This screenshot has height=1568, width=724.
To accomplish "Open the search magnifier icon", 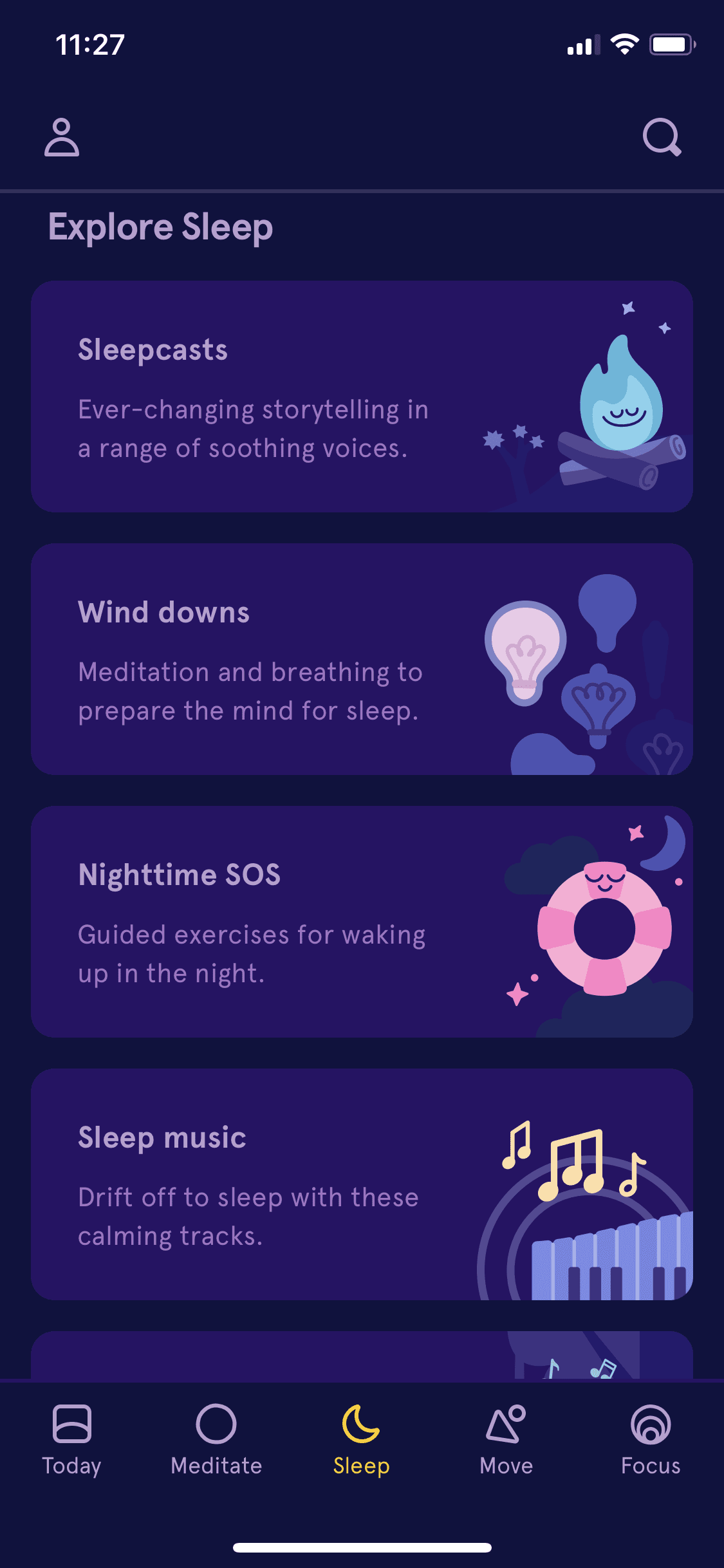I will point(662,137).
